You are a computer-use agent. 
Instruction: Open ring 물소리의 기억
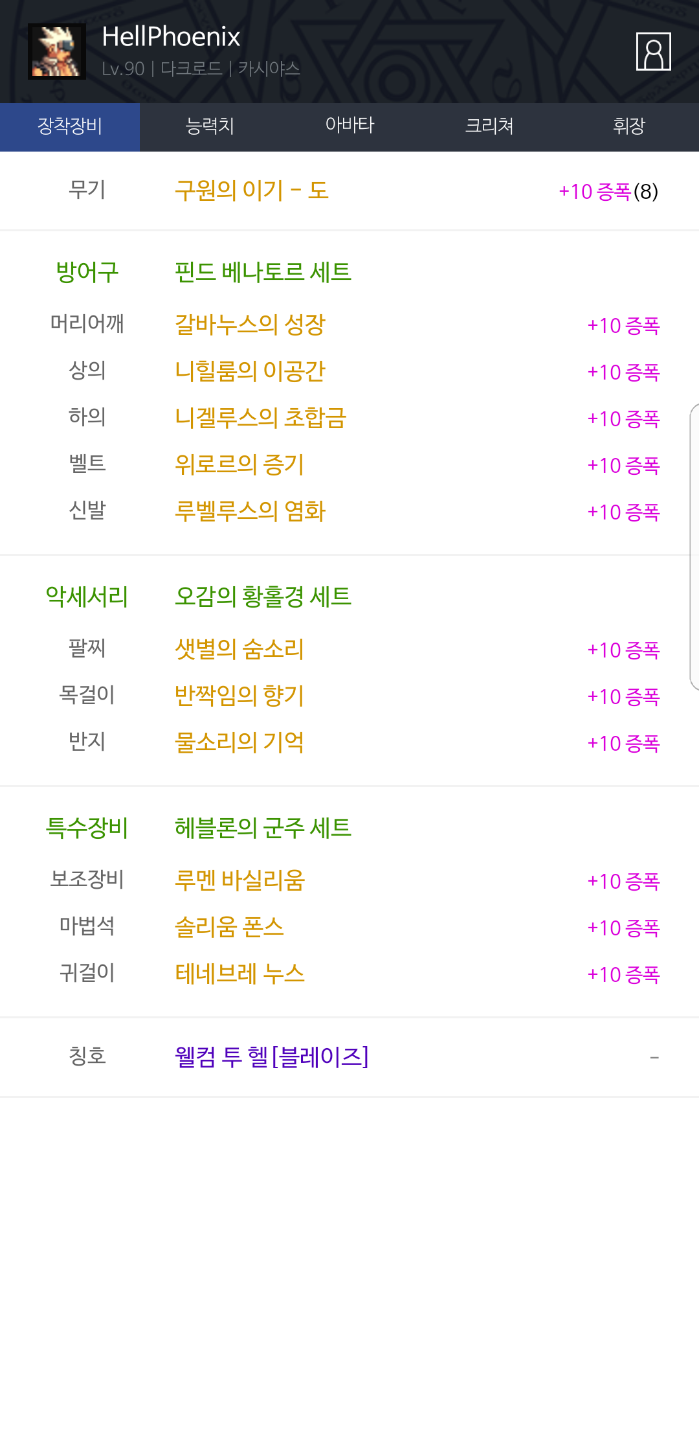[x=239, y=743]
